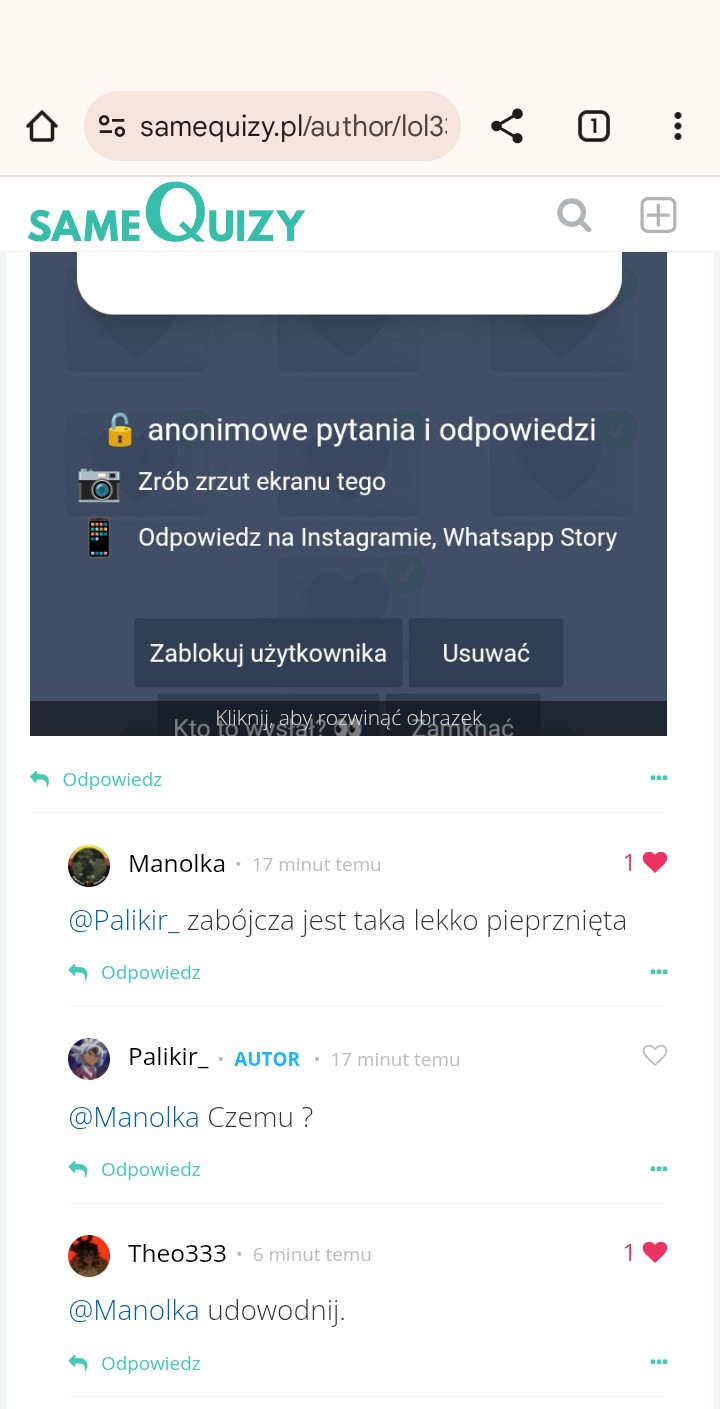Open the browser overflow menu
Screen dimensions: 720x1409
coord(677,127)
